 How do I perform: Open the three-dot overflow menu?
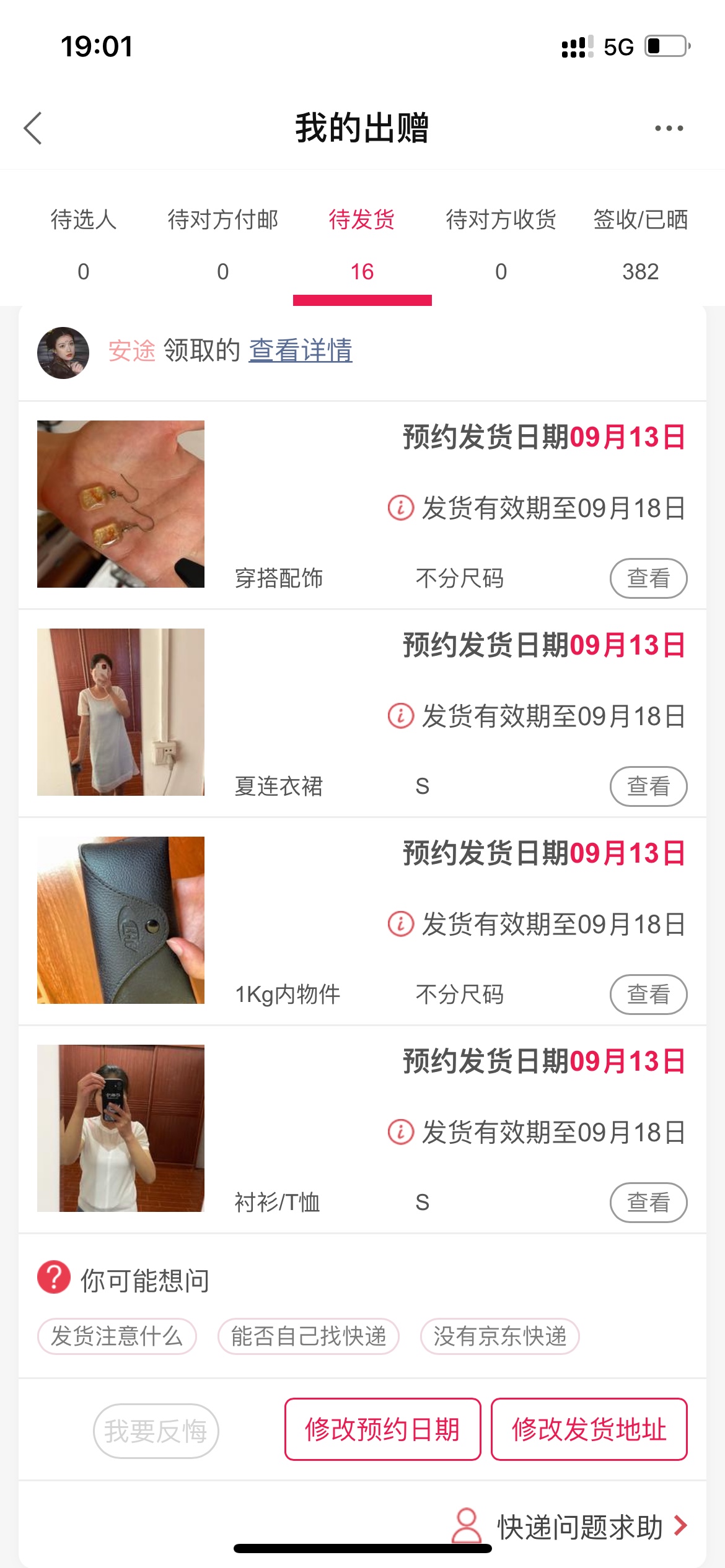[x=669, y=128]
